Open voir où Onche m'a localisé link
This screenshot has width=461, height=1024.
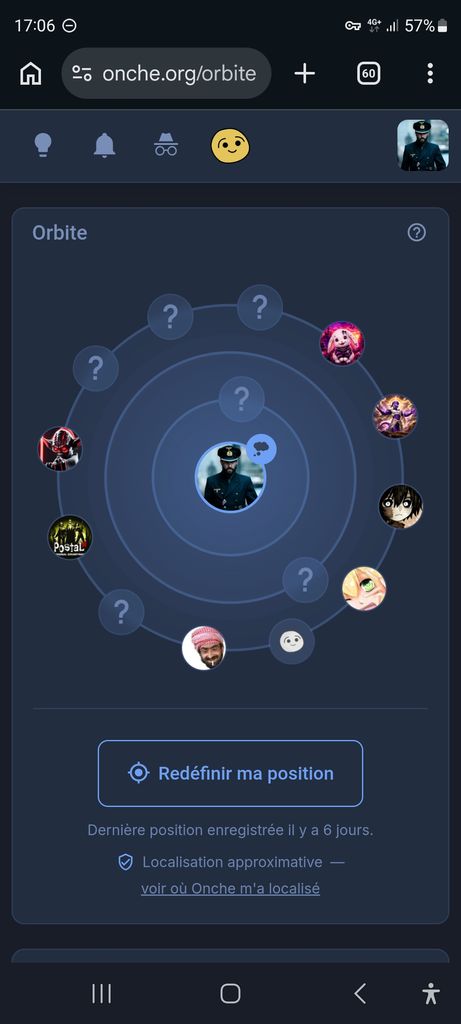click(x=230, y=889)
